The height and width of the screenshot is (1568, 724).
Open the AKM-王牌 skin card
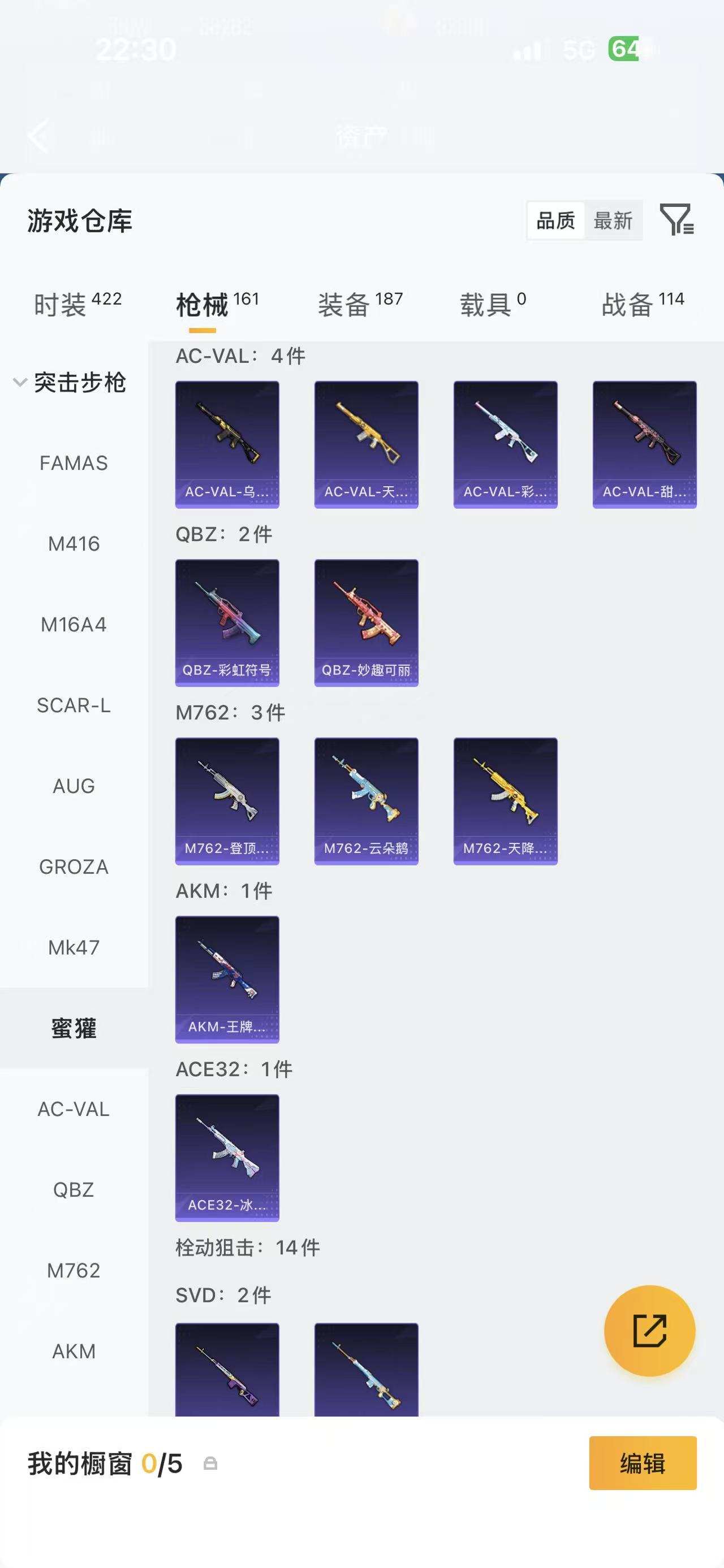pos(227,980)
